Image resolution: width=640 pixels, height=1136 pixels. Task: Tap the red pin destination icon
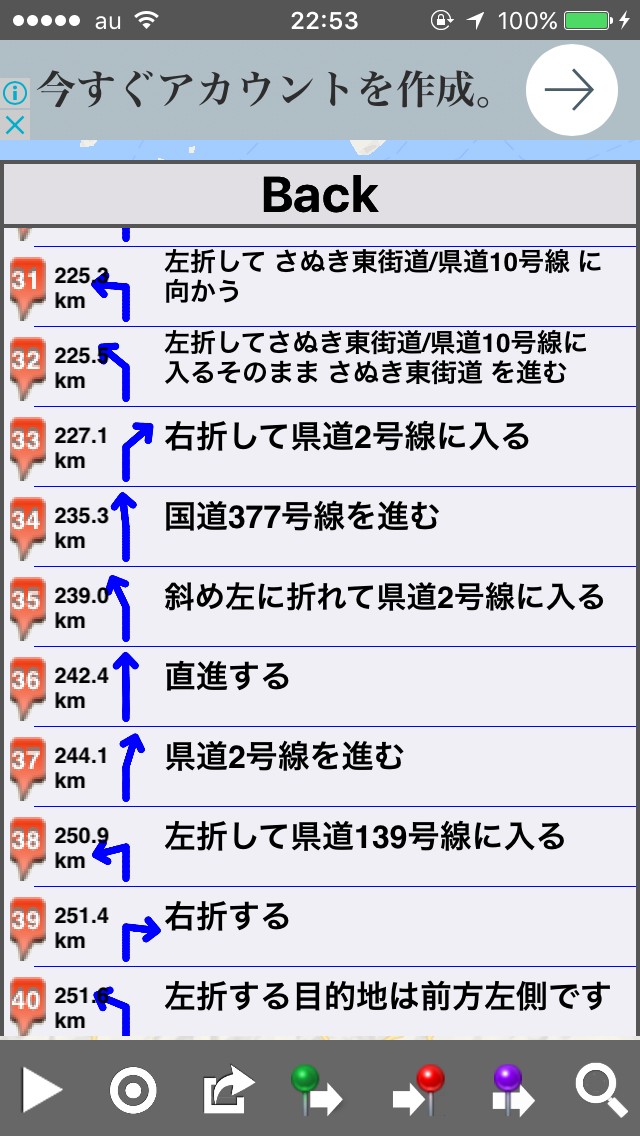(418, 1090)
